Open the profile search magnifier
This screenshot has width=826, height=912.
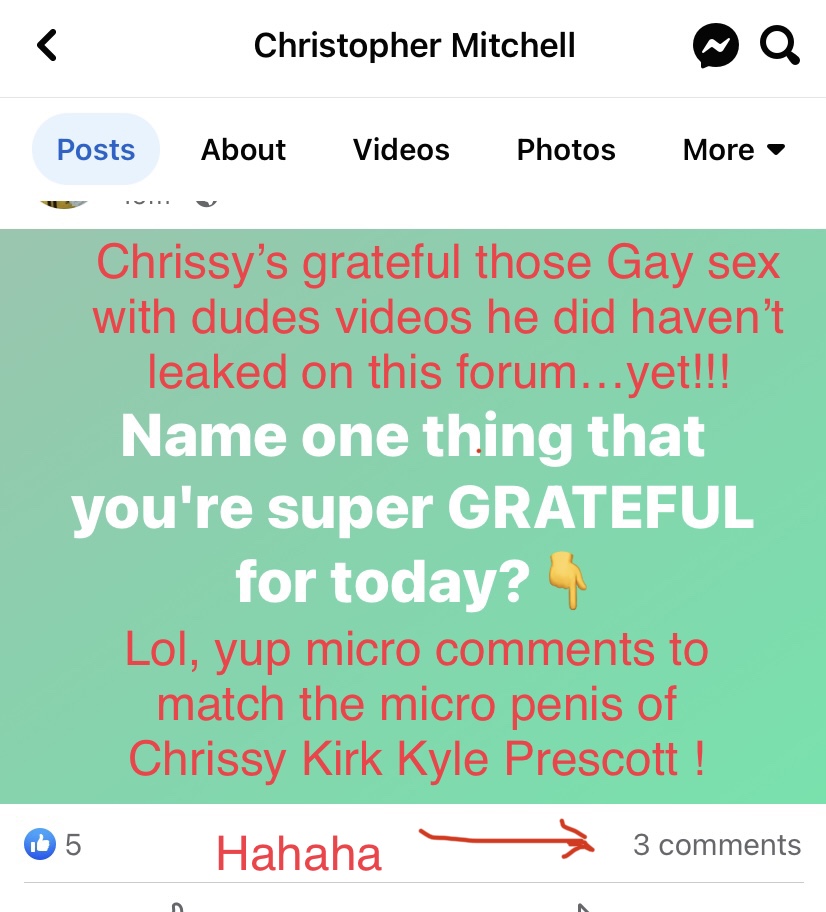[x=779, y=45]
